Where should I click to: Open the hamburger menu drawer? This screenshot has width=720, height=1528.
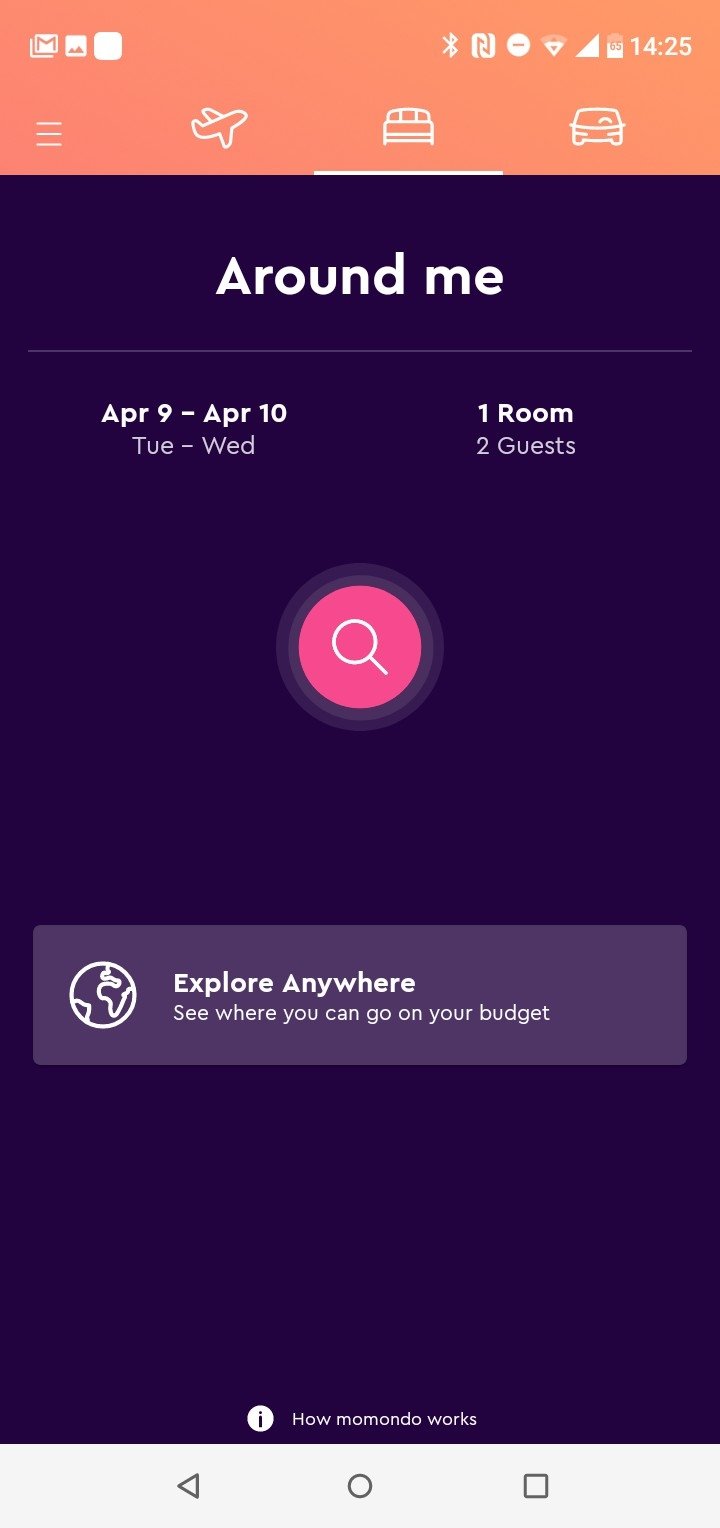coord(49,133)
